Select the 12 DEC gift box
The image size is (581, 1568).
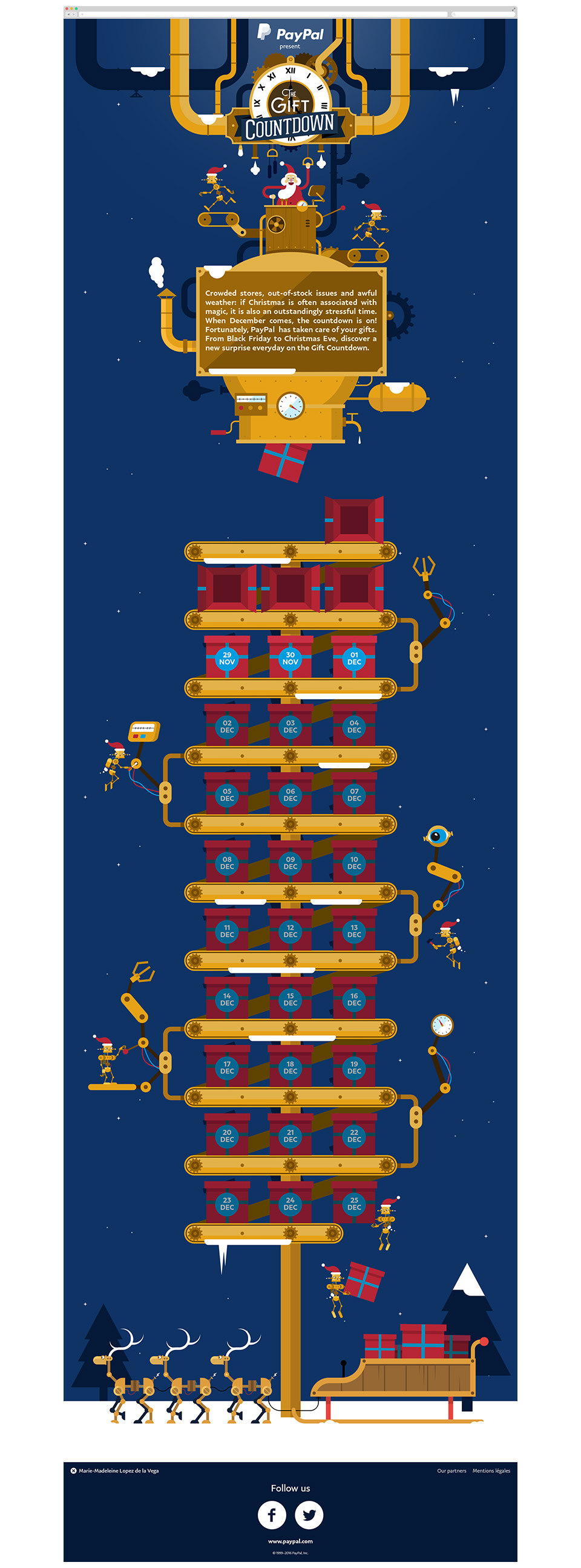(x=290, y=931)
